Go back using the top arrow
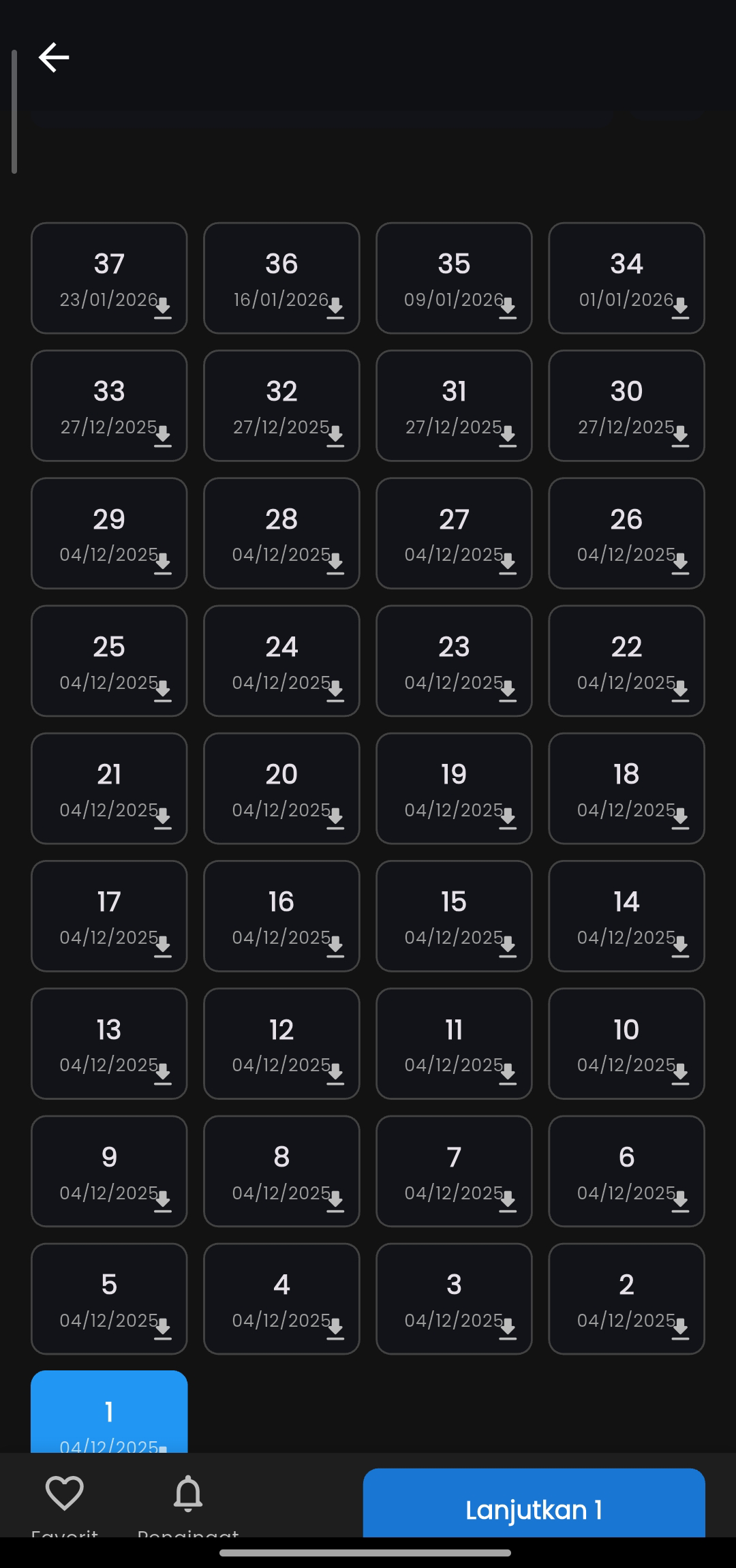The width and height of the screenshot is (736, 1568). click(x=54, y=57)
